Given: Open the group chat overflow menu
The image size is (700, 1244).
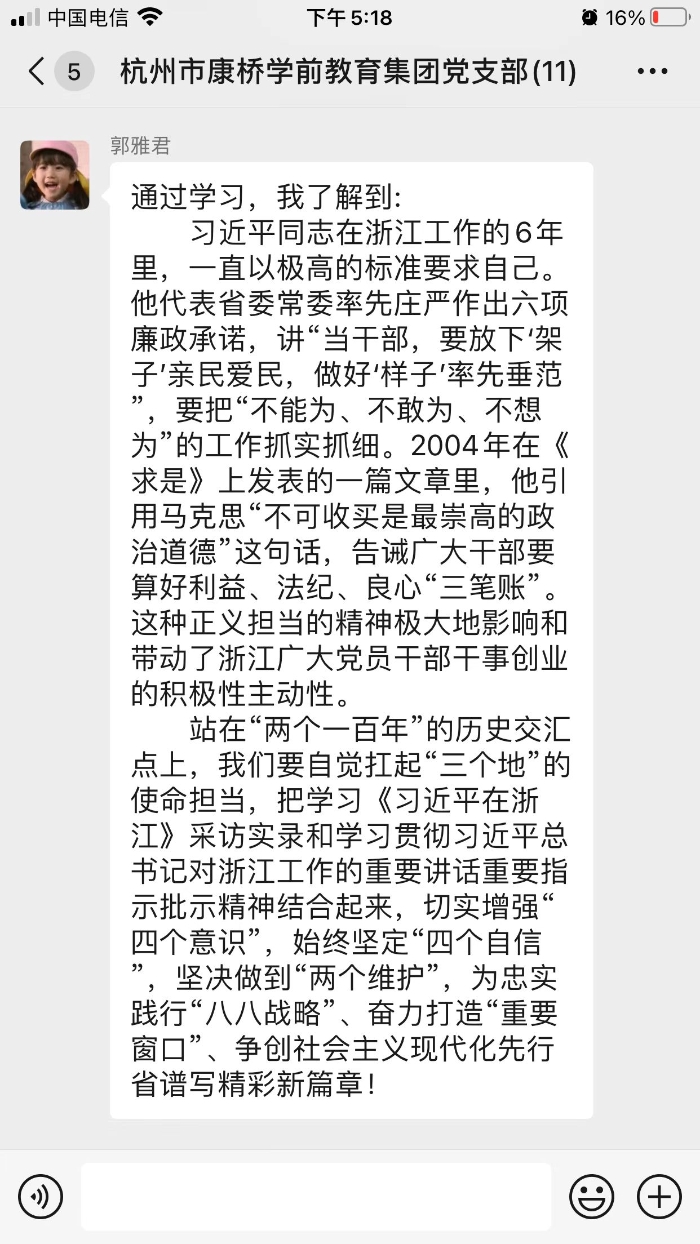Looking at the screenshot, I should pos(652,72).
